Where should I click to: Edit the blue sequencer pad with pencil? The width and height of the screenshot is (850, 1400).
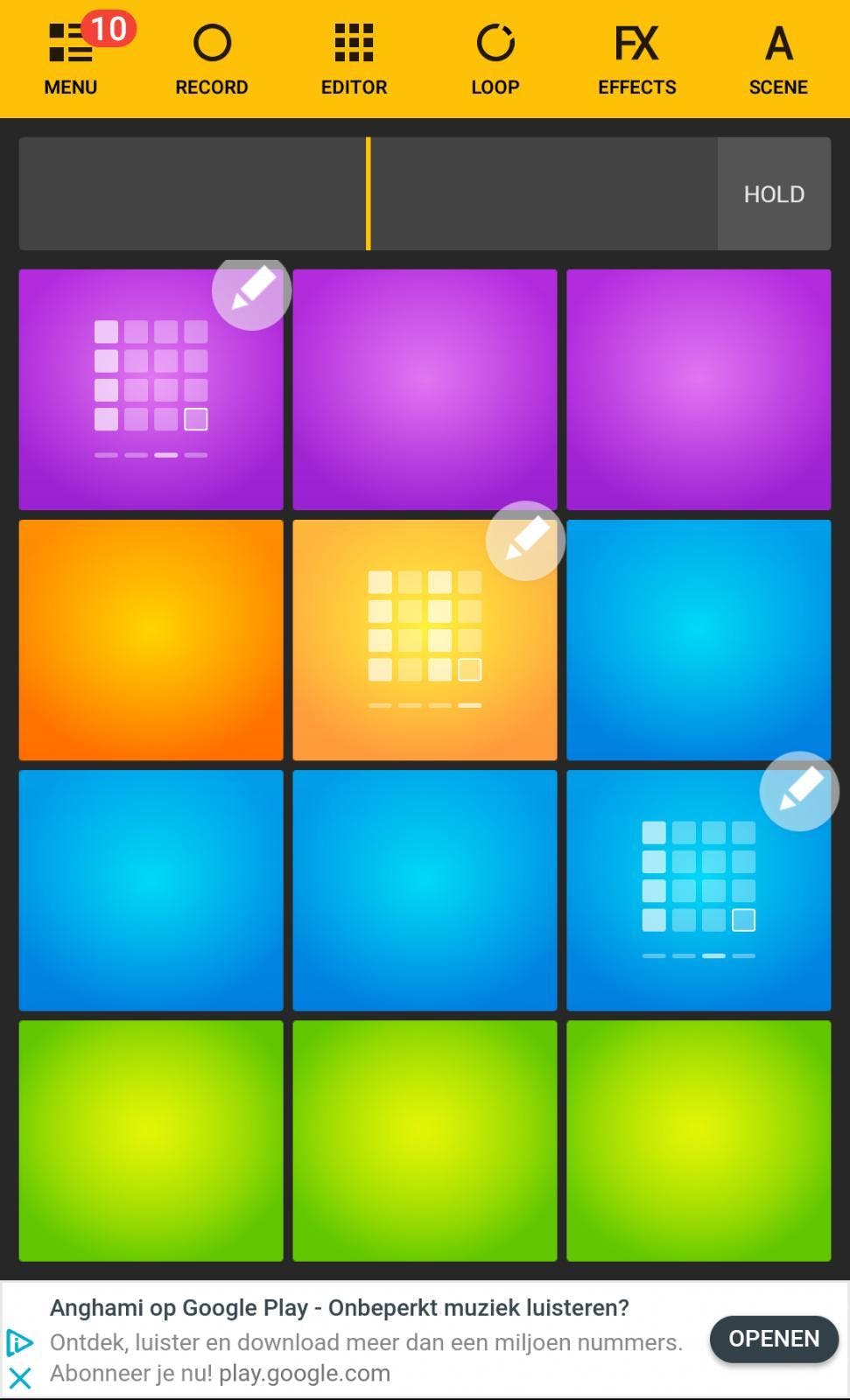pyautogui.click(x=799, y=791)
